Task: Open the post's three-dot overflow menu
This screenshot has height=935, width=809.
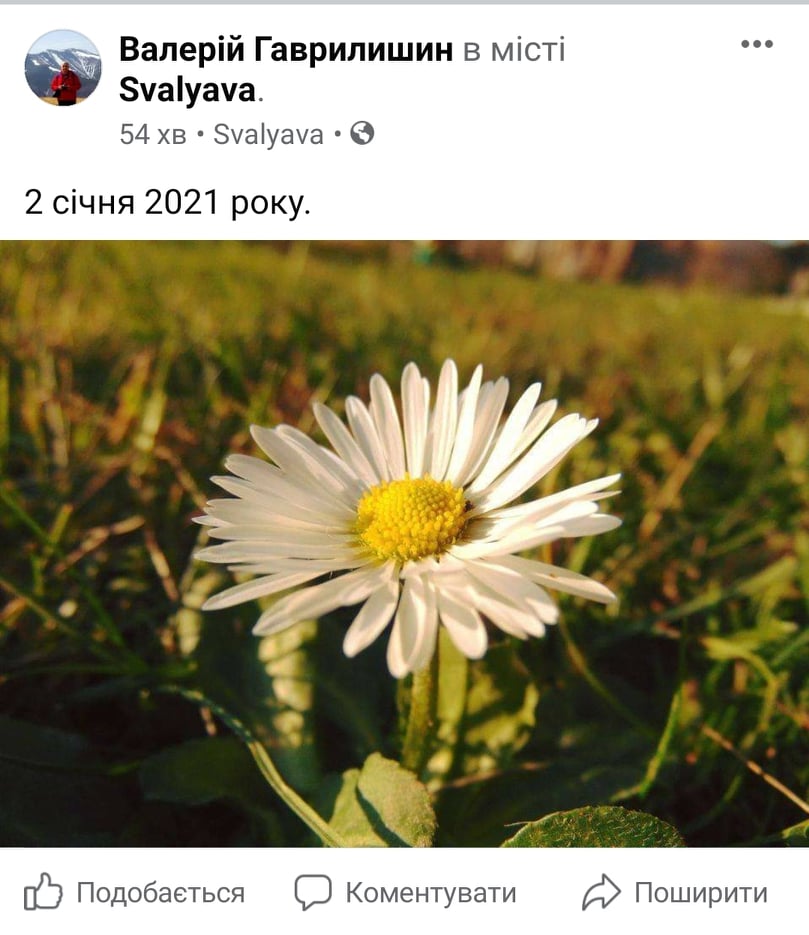Action: (756, 44)
